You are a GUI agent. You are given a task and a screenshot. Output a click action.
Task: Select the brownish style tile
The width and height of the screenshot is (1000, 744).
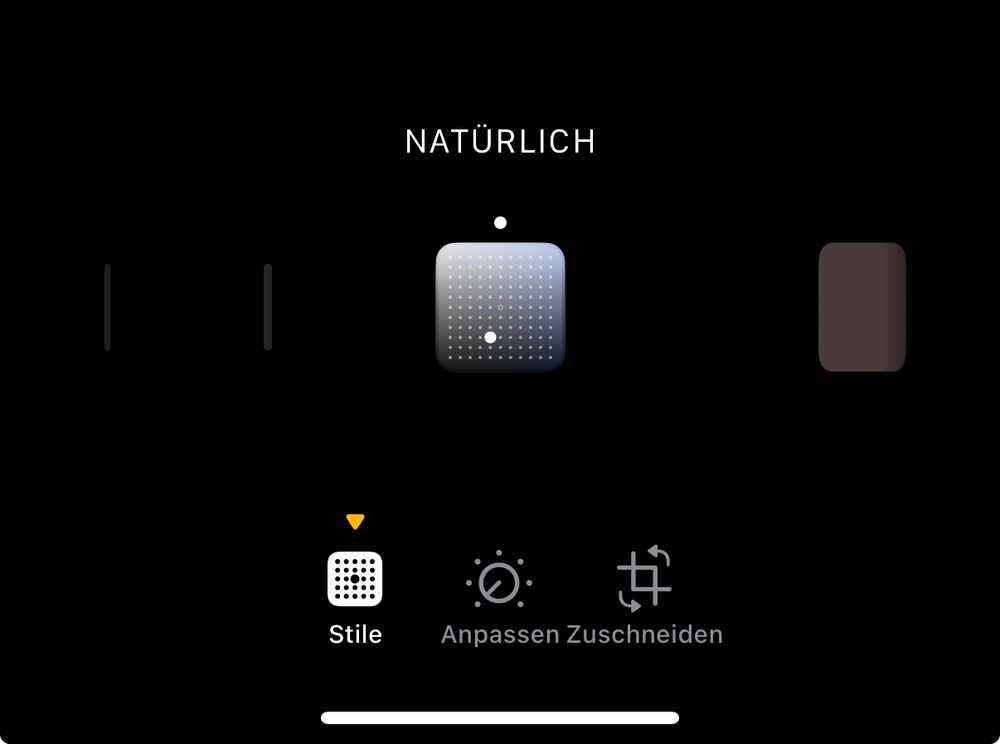point(862,307)
